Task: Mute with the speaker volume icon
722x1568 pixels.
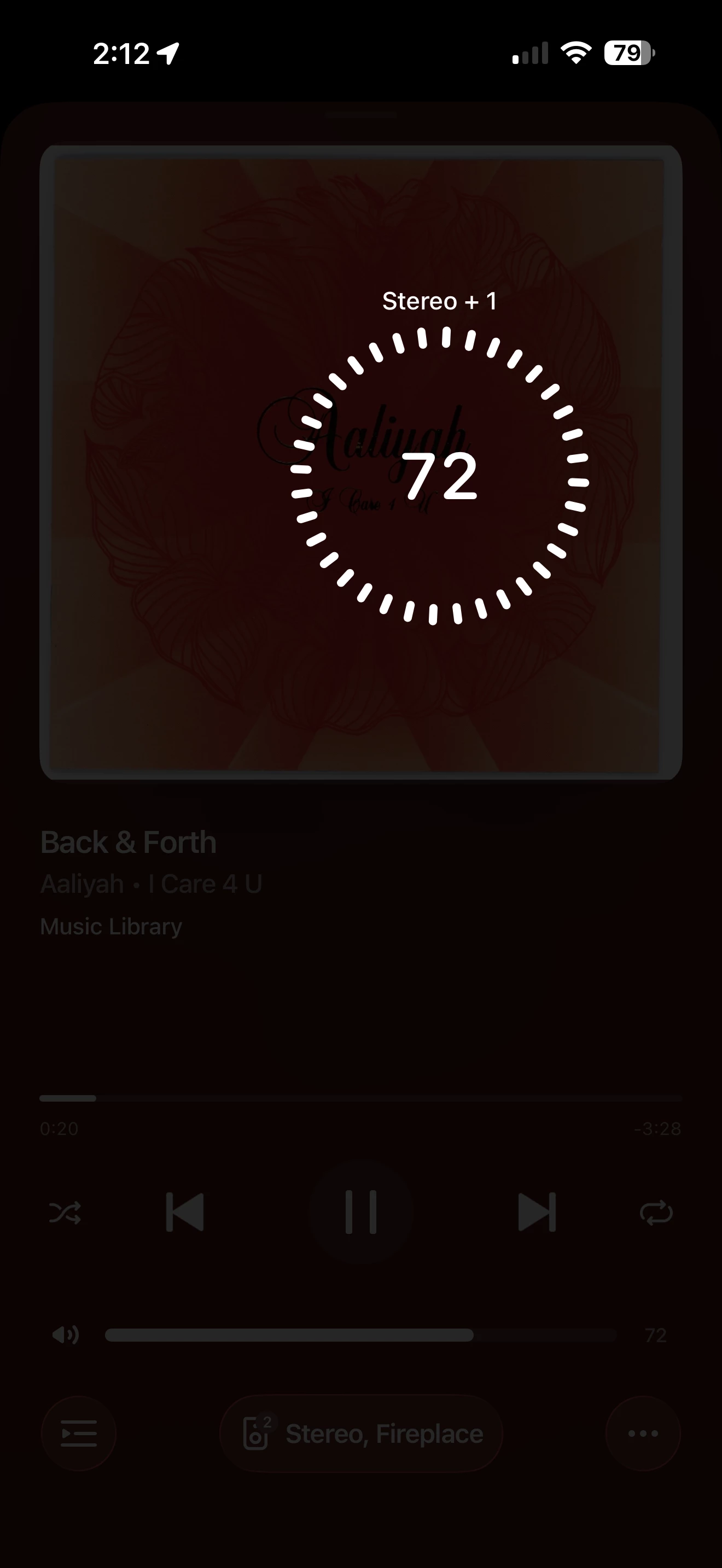Action: pyautogui.click(x=66, y=1335)
